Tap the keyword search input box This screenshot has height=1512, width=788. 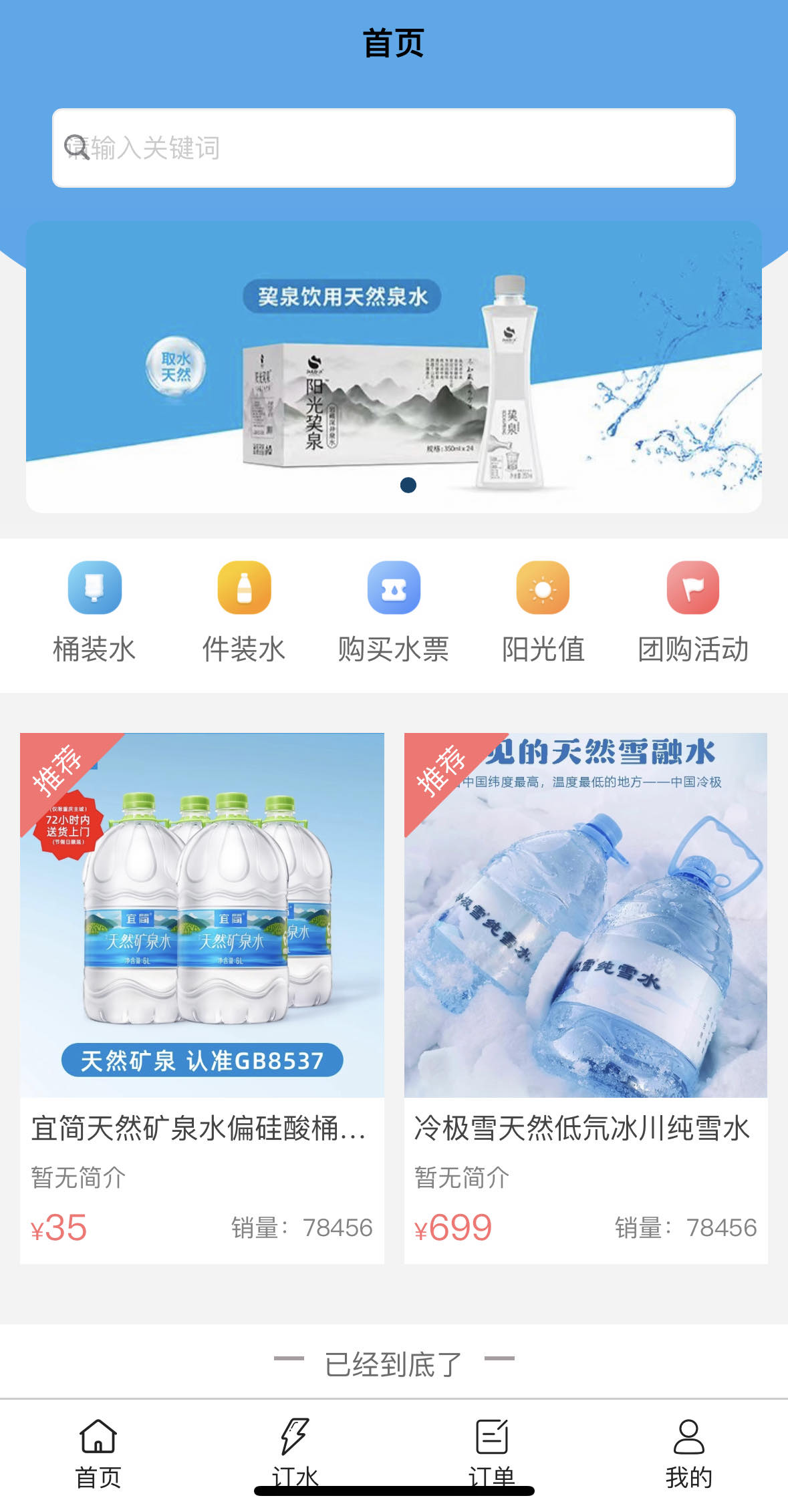(394, 148)
